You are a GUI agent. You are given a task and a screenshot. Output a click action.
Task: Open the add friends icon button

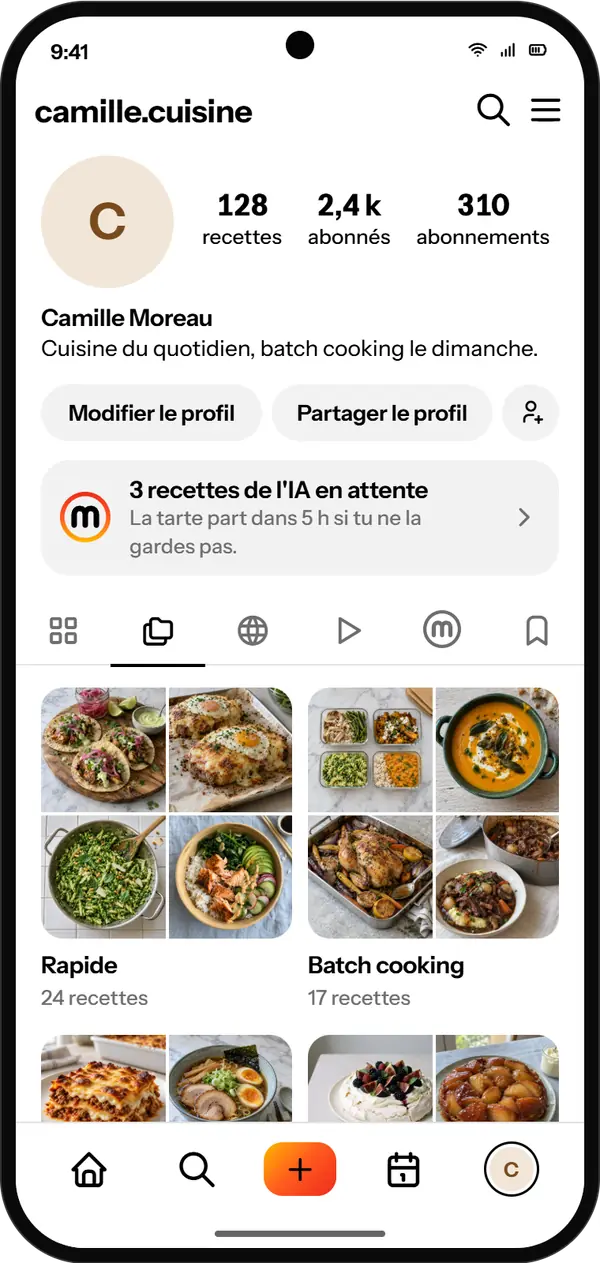point(531,413)
